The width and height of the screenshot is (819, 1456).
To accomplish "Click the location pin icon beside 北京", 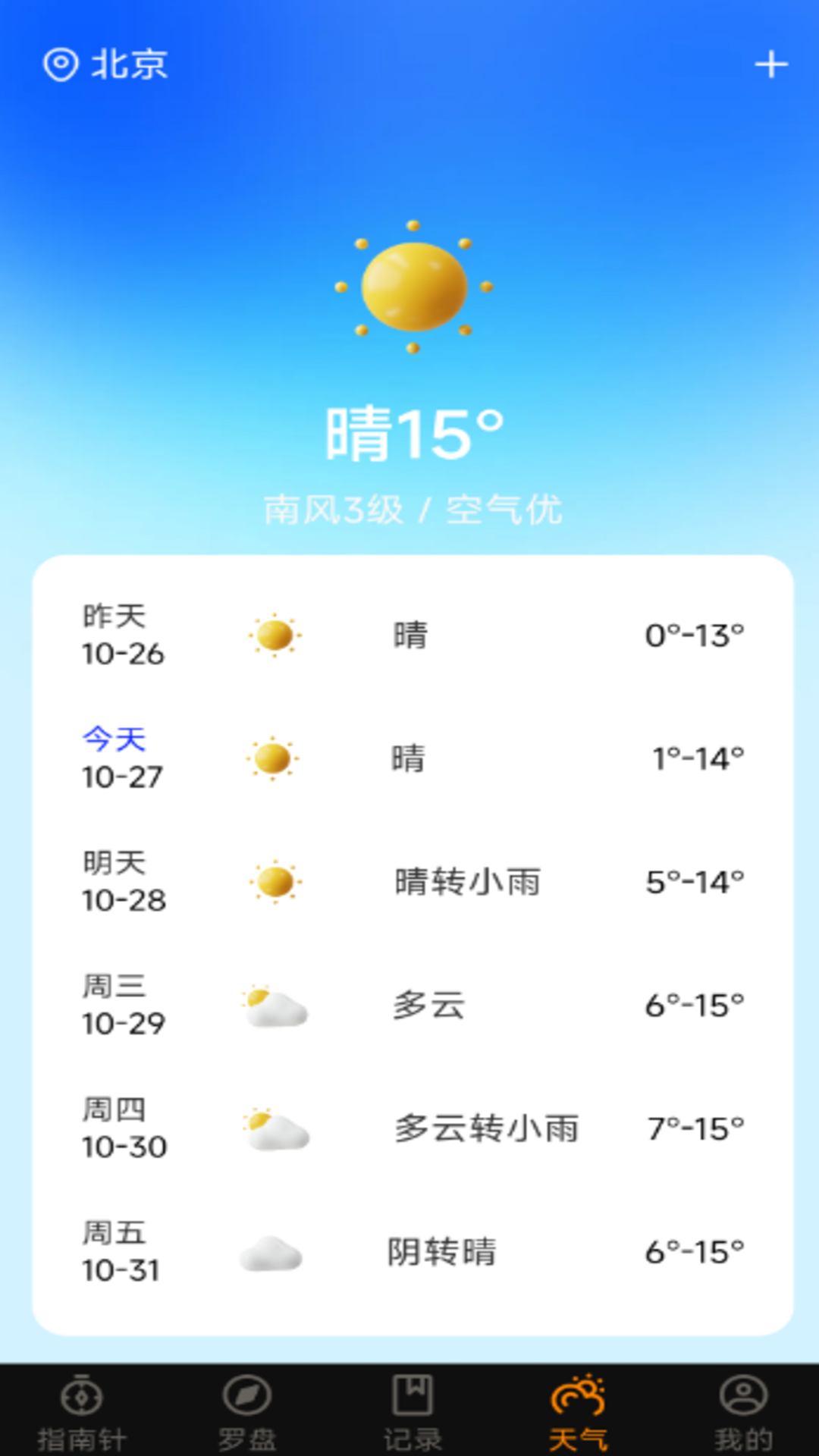I will click(x=64, y=66).
